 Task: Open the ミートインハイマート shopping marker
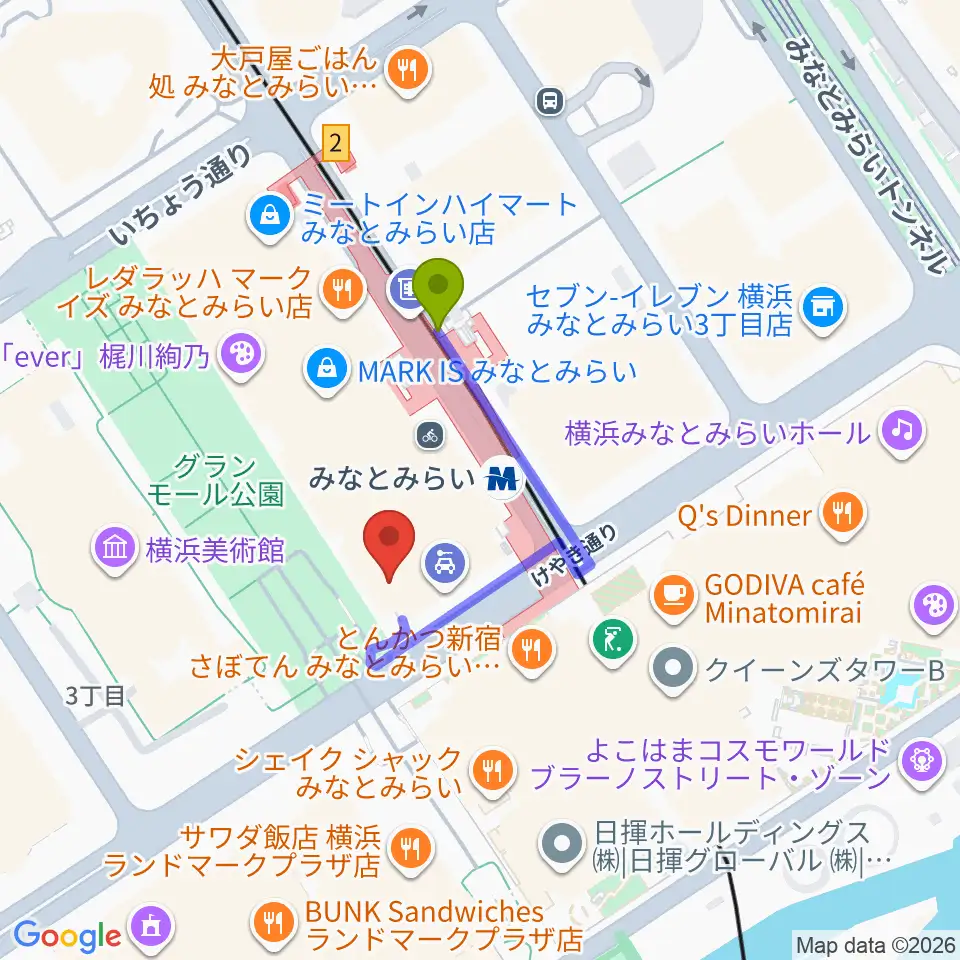pos(269,216)
